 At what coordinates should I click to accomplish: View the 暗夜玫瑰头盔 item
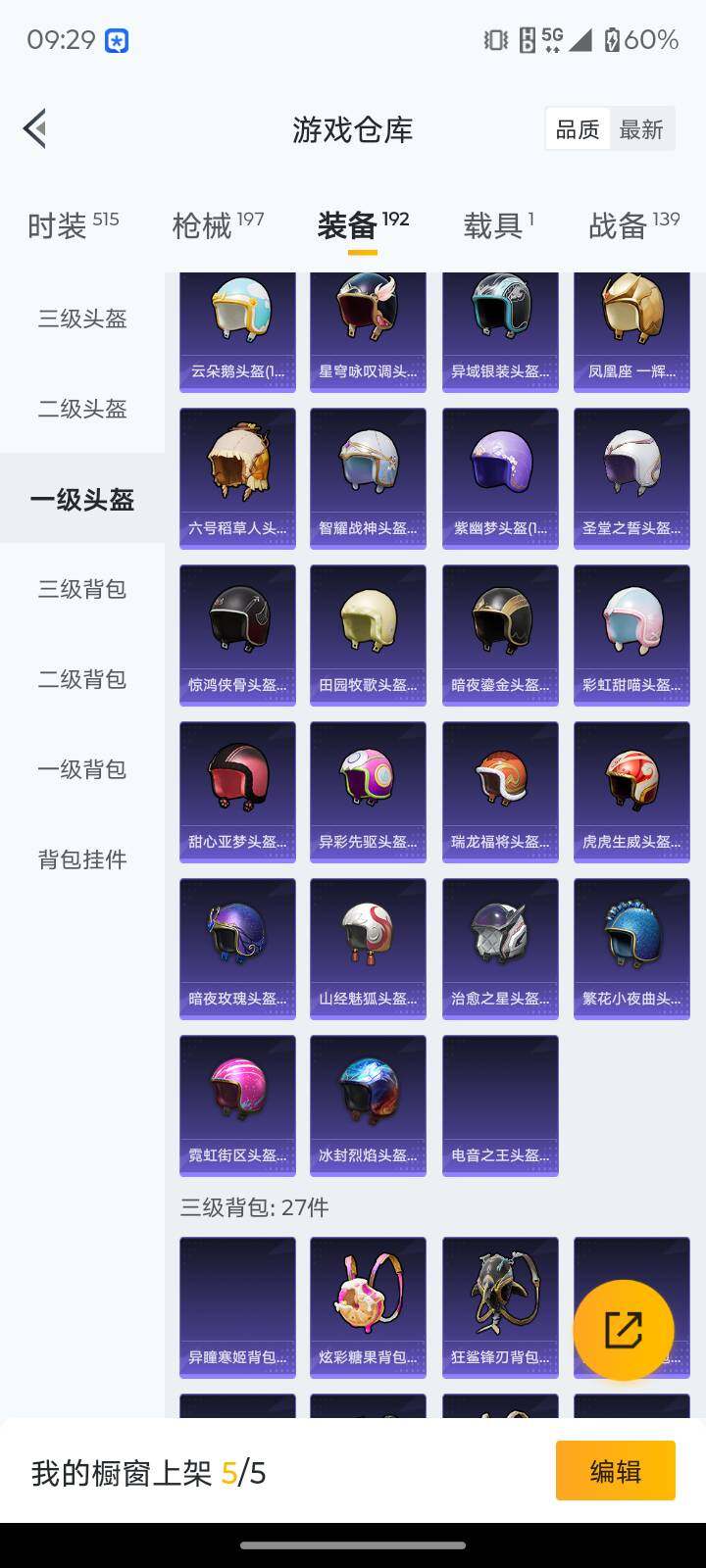pyautogui.click(x=237, y=949)
